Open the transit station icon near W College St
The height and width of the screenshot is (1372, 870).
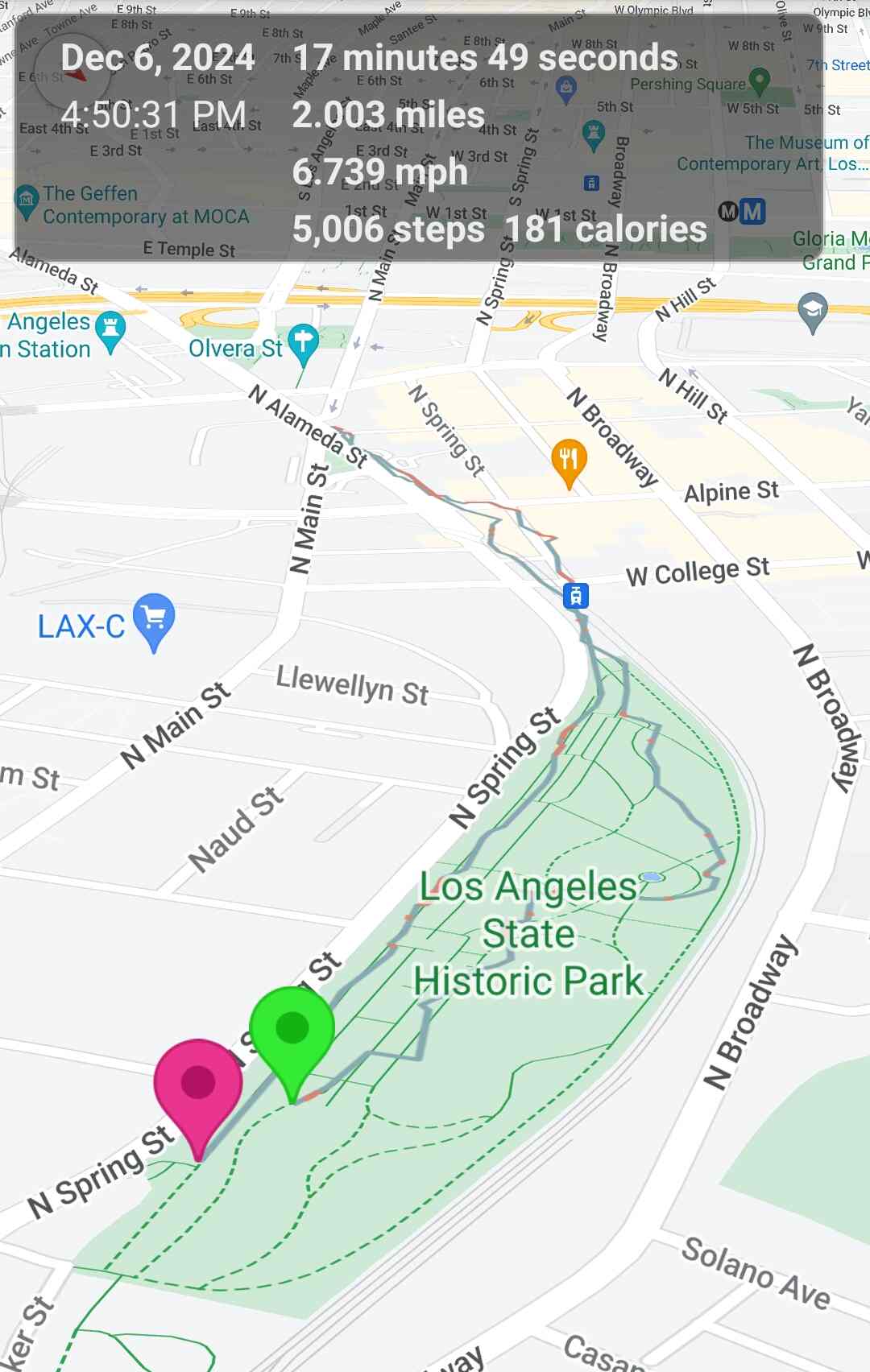pos(575,596)
